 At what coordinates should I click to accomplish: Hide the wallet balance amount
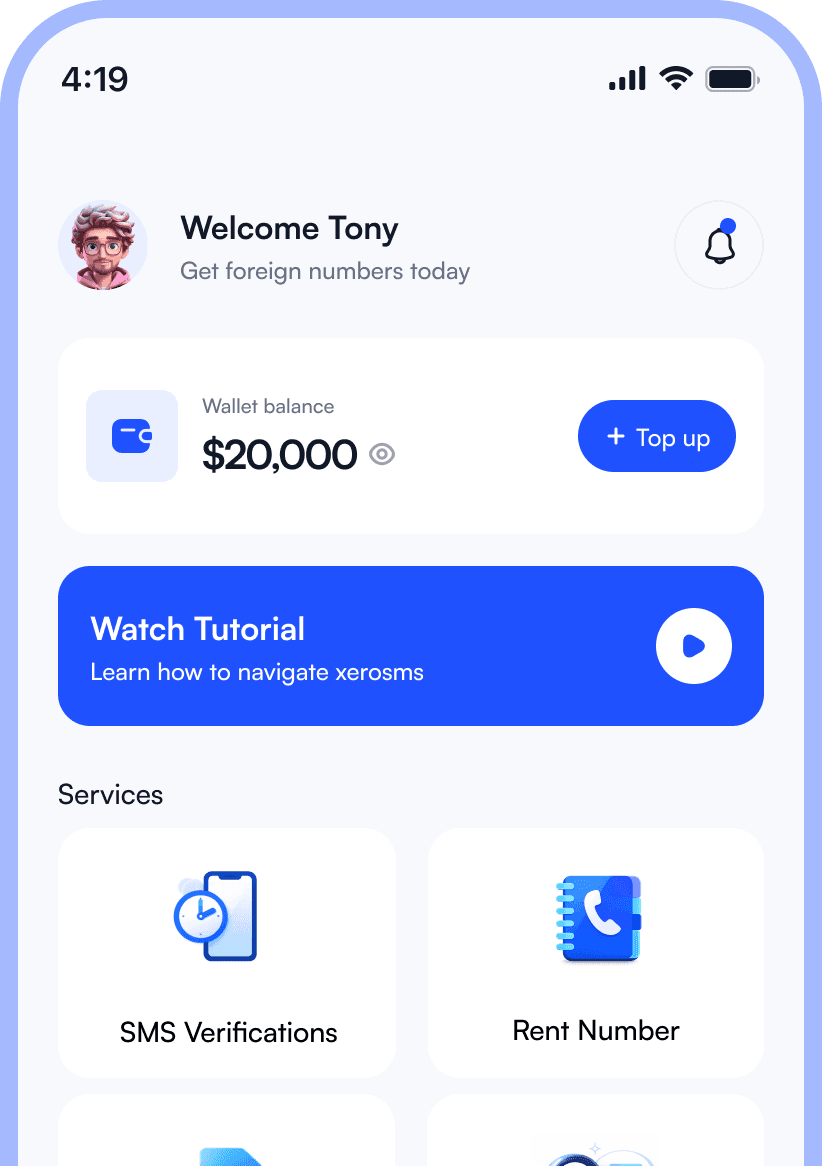382,455
